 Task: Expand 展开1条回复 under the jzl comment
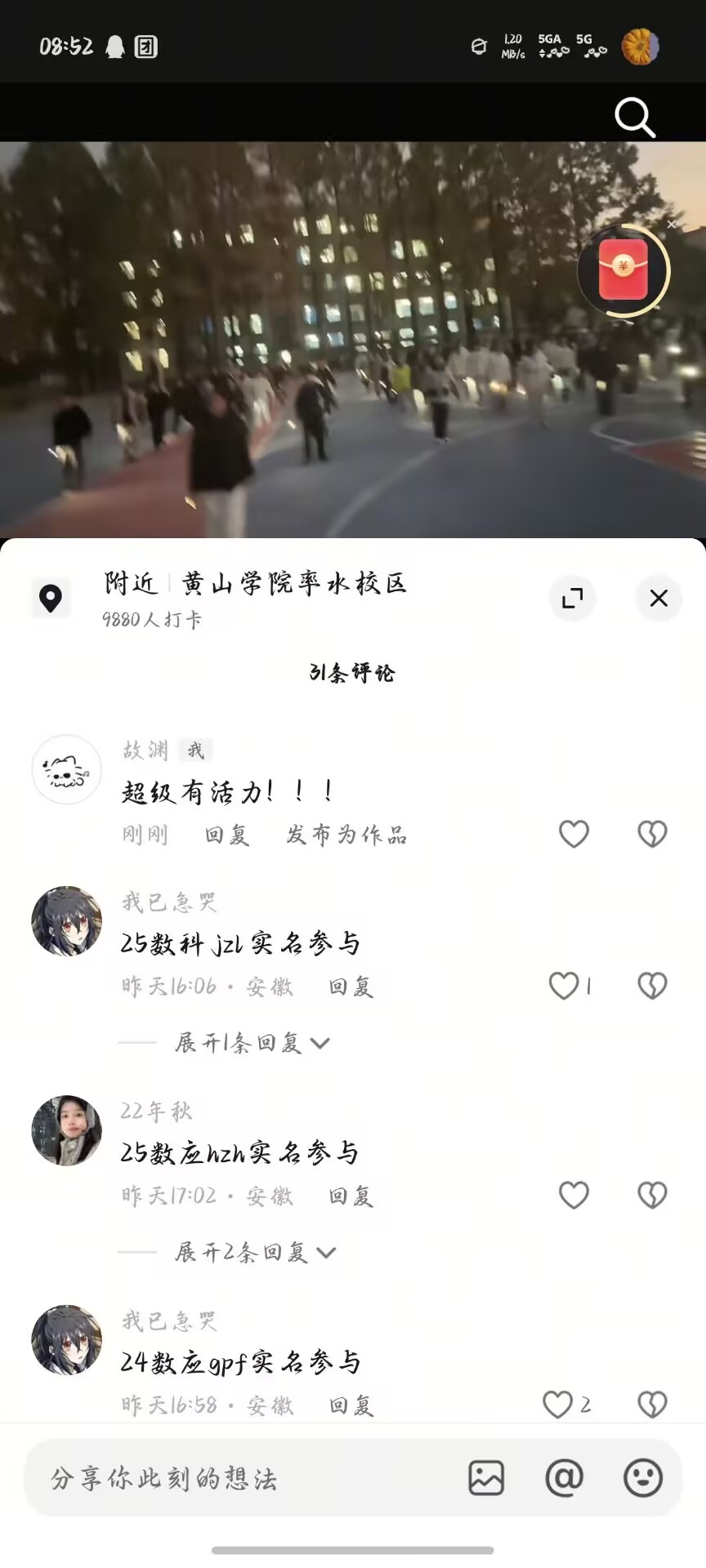click(252, 1043)
